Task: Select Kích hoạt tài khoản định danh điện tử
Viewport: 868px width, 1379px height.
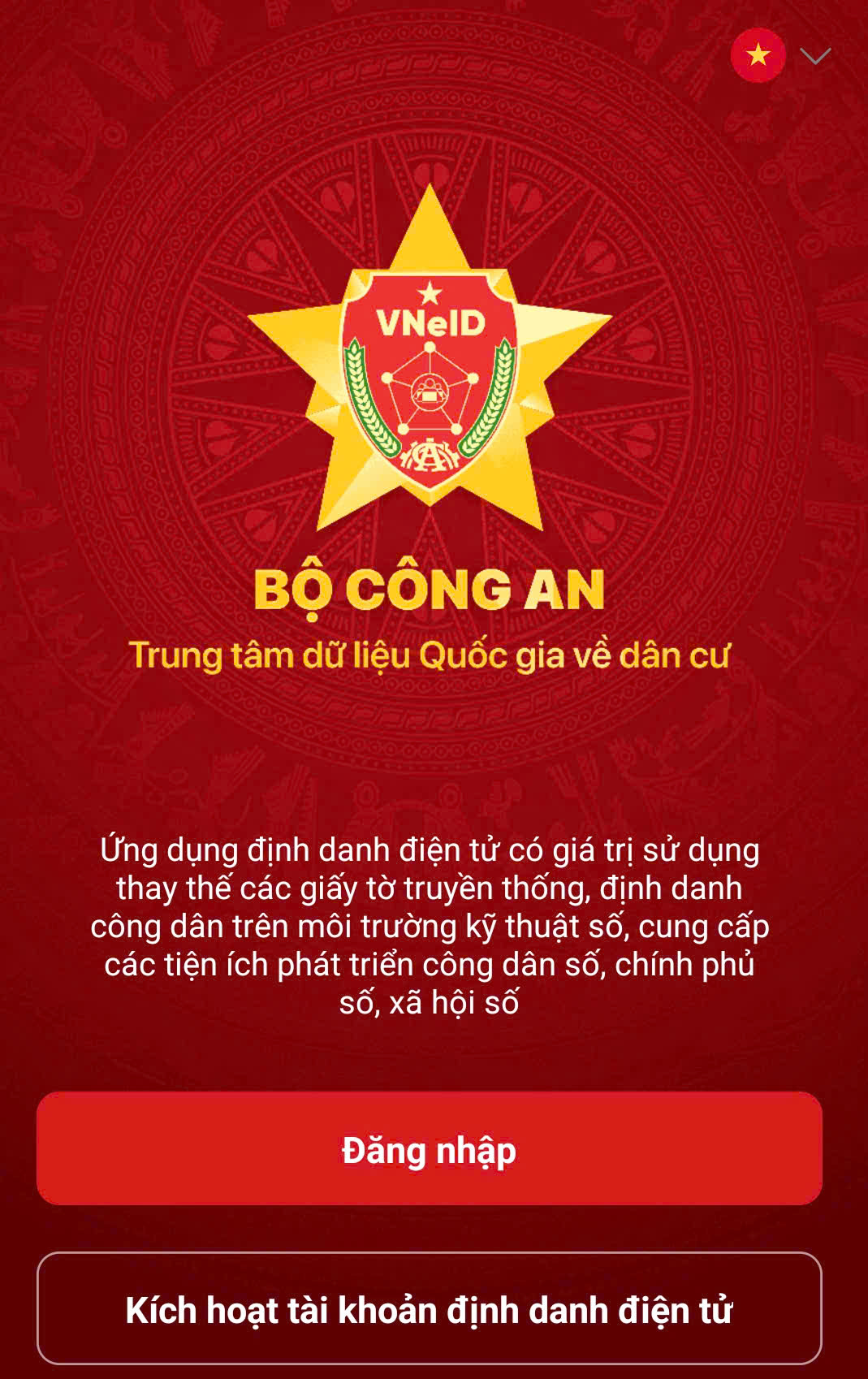Action: 429,1308
